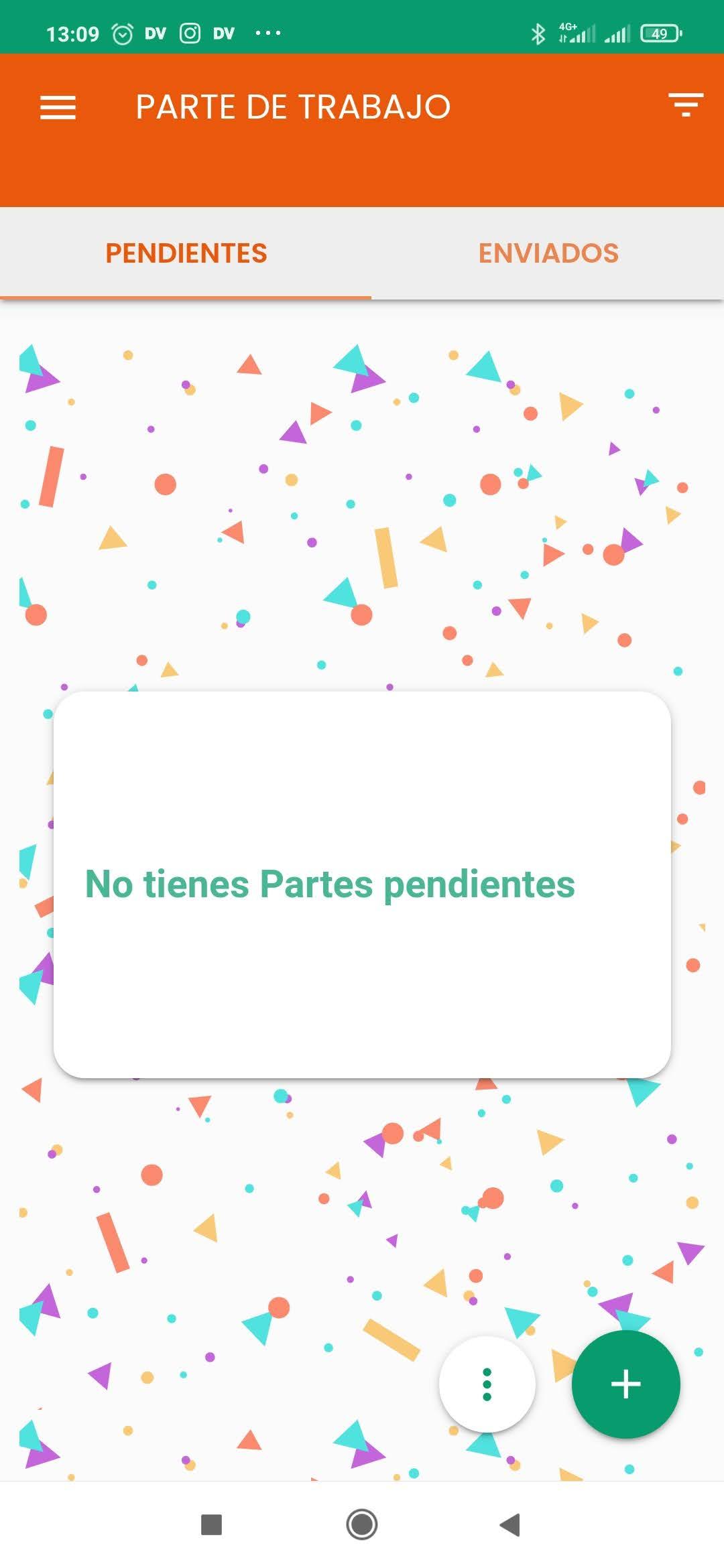Select the PENDIENTES tab
This screenshot has height=1568, width=724.
point(186,253)
